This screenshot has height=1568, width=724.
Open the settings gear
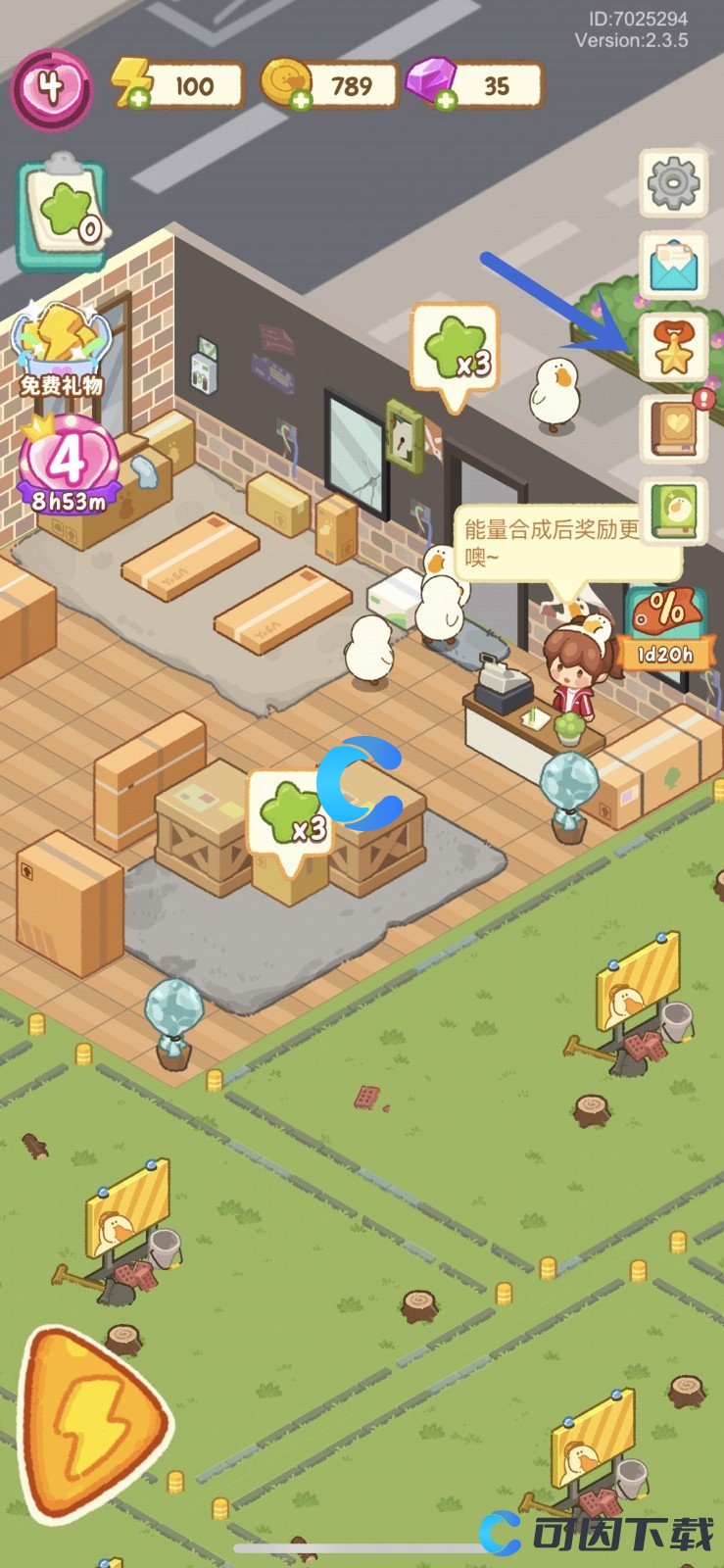coord(673,183)
